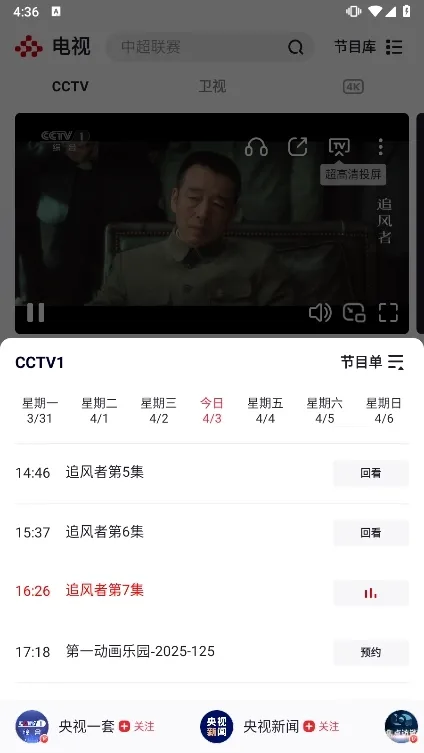Follow 央视新闻 via its 关注 button

coord(322,726)
